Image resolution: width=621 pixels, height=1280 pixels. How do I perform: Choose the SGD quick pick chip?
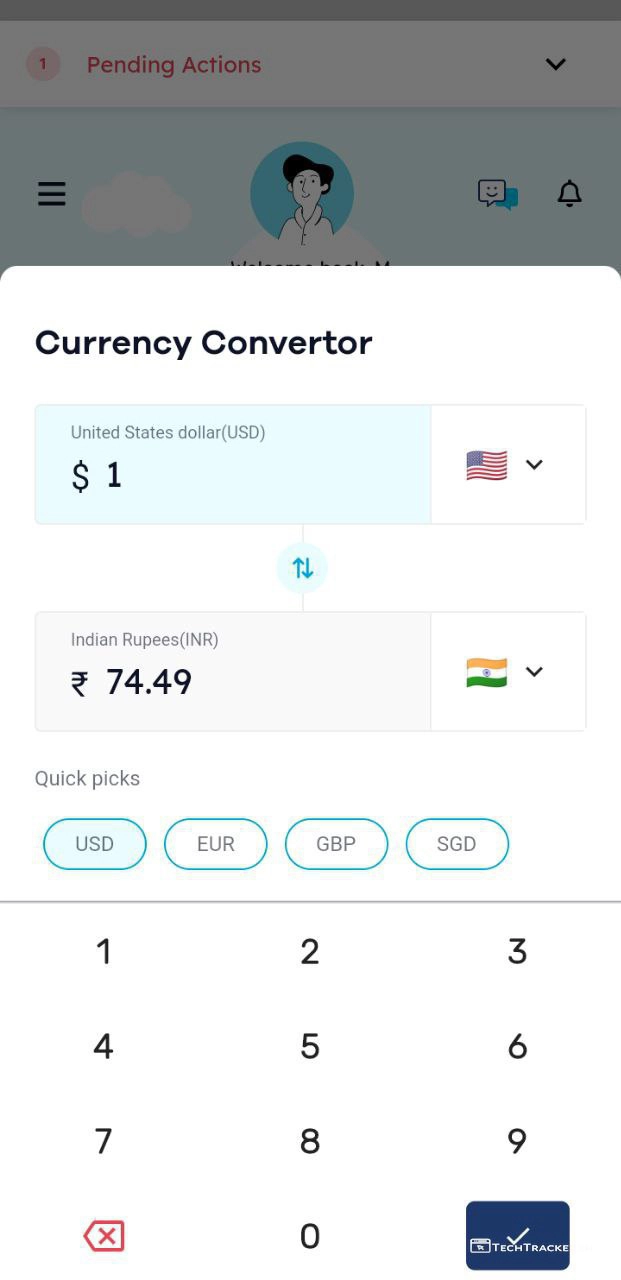pos(457,844)
